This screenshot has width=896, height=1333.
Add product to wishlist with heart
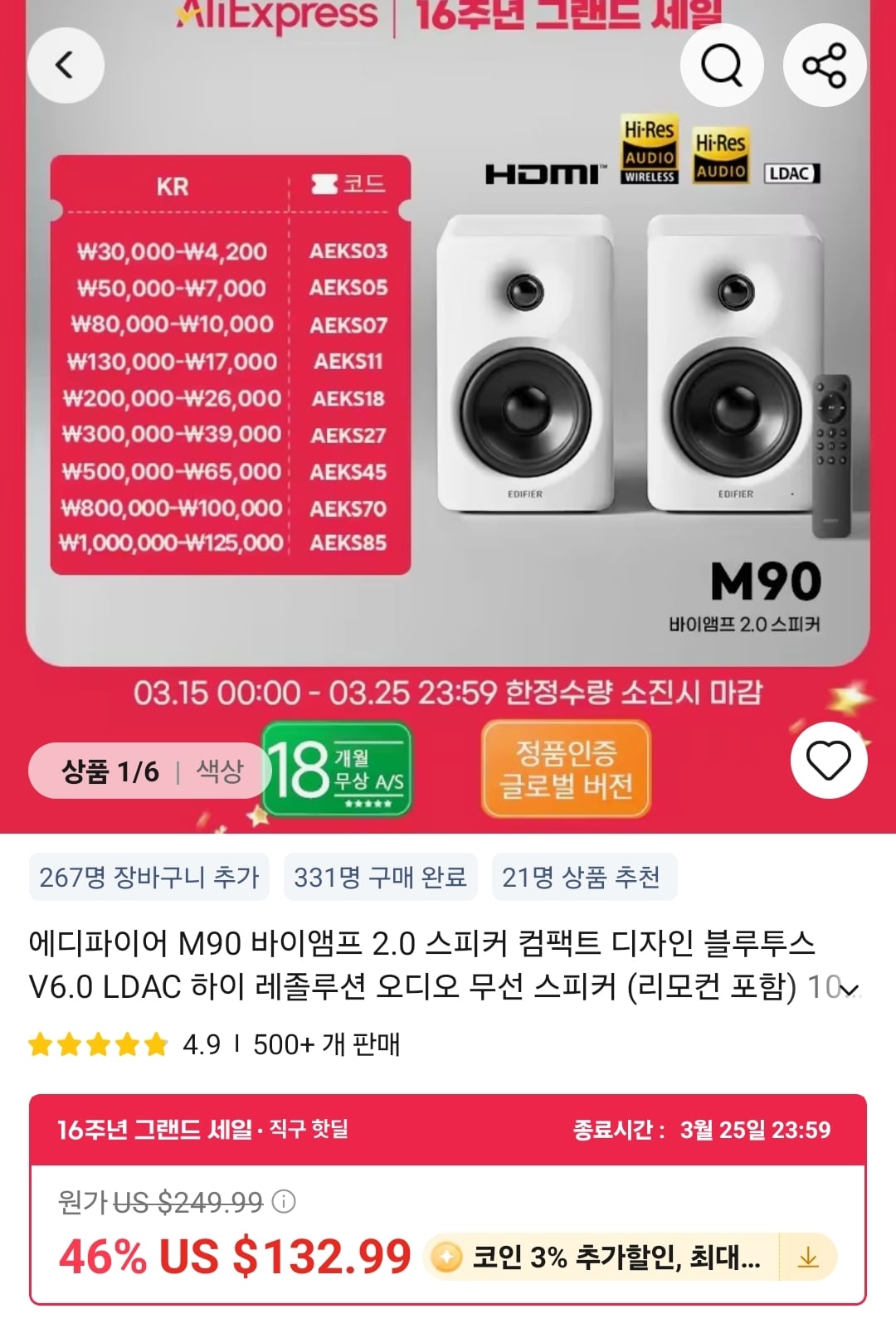click(829, 760)
